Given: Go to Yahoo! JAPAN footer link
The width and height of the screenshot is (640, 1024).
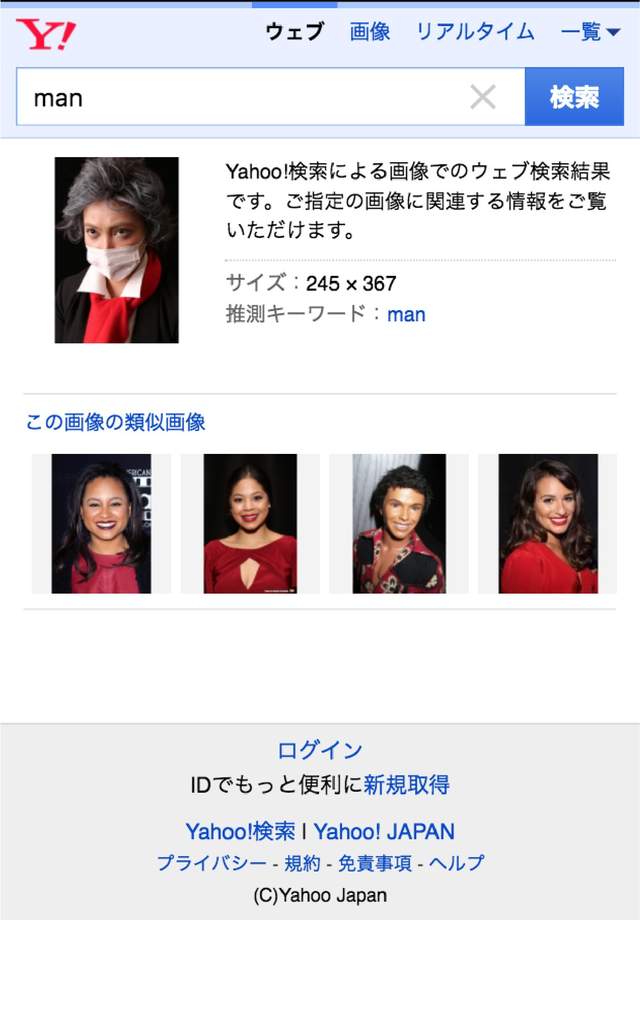Looking at the screenshot, I should (x=384, y=831).
